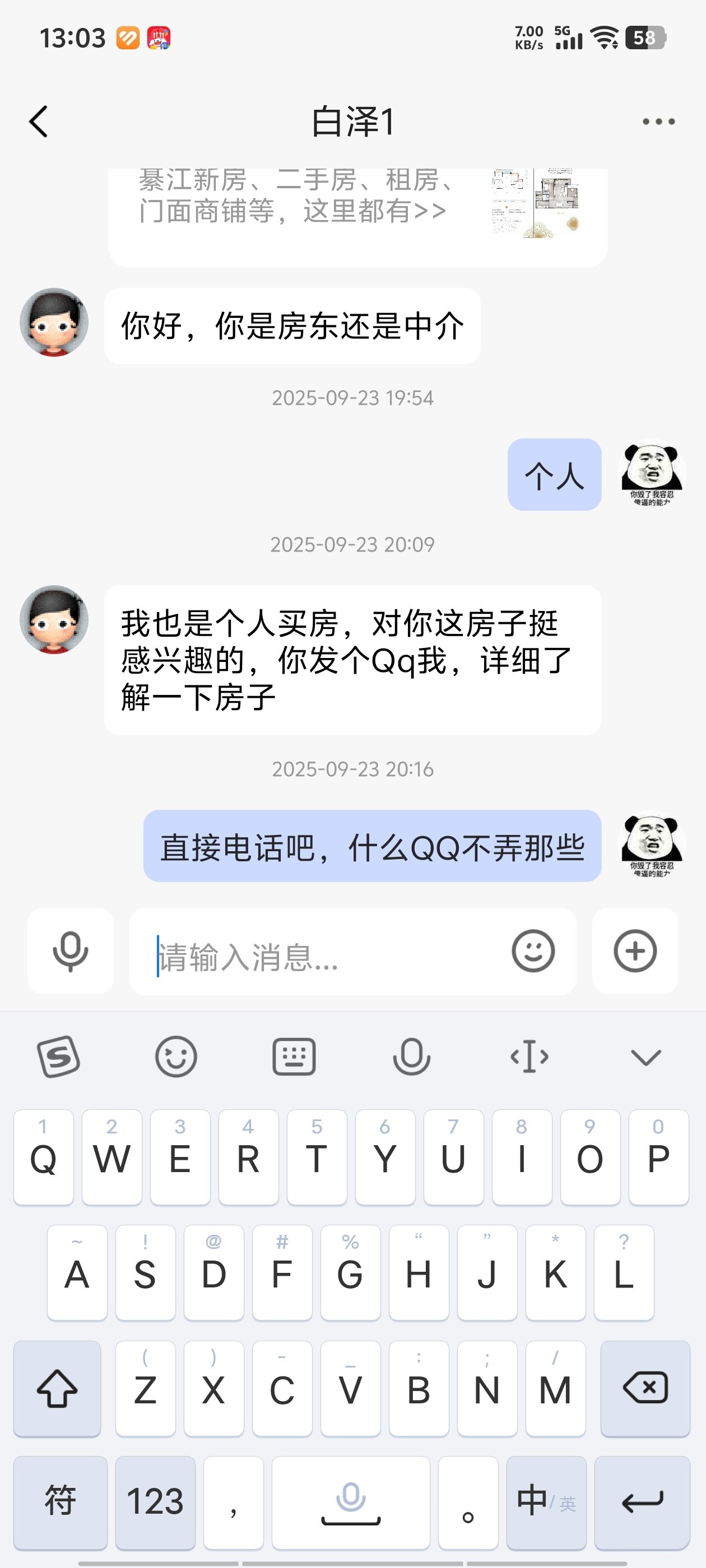This screenshot has height=1568, width=706.
Task: Open the emoji picker in message box
Action: point(533,951)
